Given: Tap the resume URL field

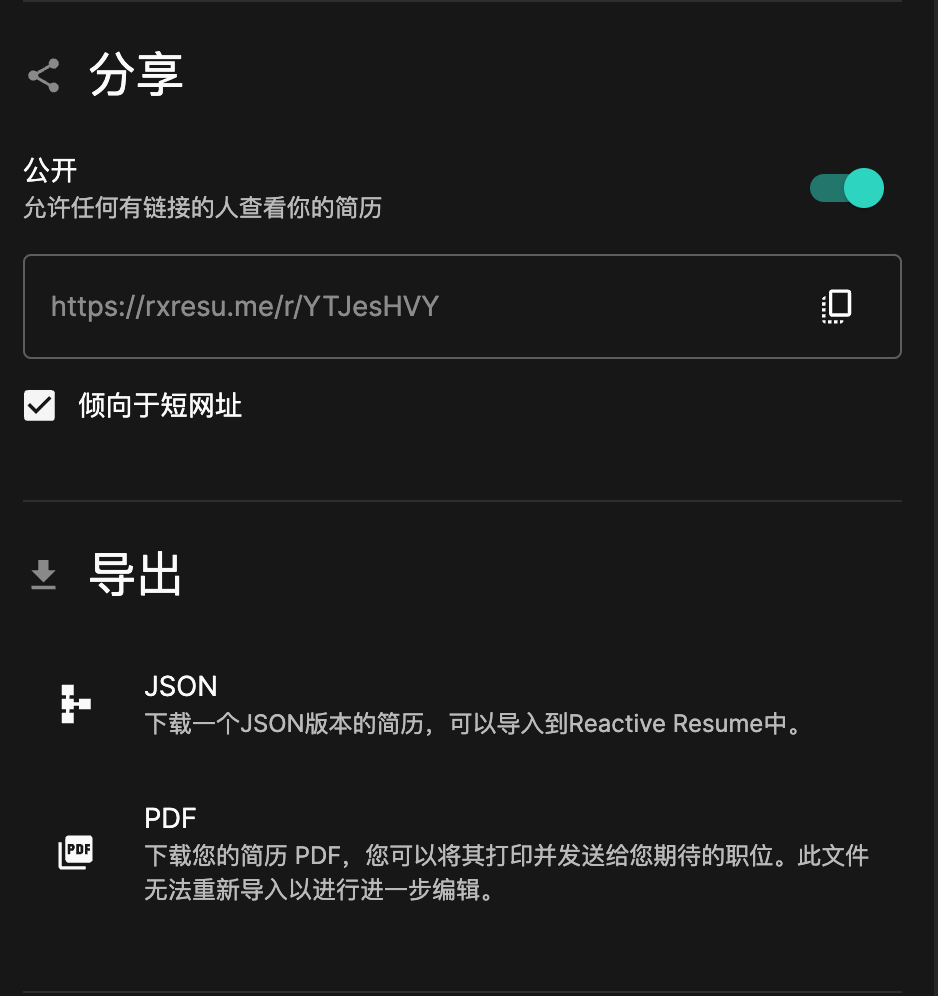Looking at the screenshot, I should point(400,306).
